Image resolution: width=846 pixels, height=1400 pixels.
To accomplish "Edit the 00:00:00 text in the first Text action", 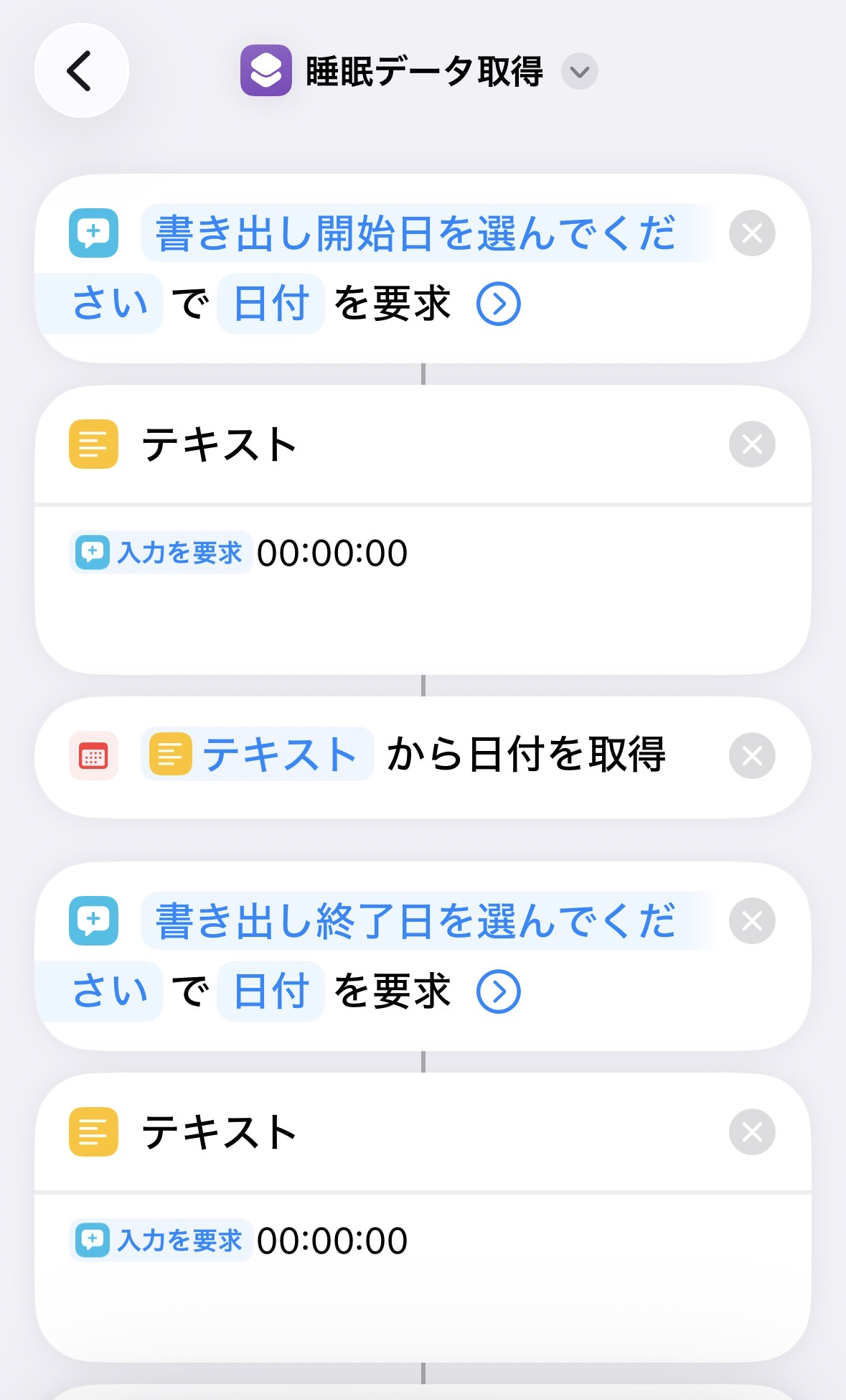I will coord(334,551).
